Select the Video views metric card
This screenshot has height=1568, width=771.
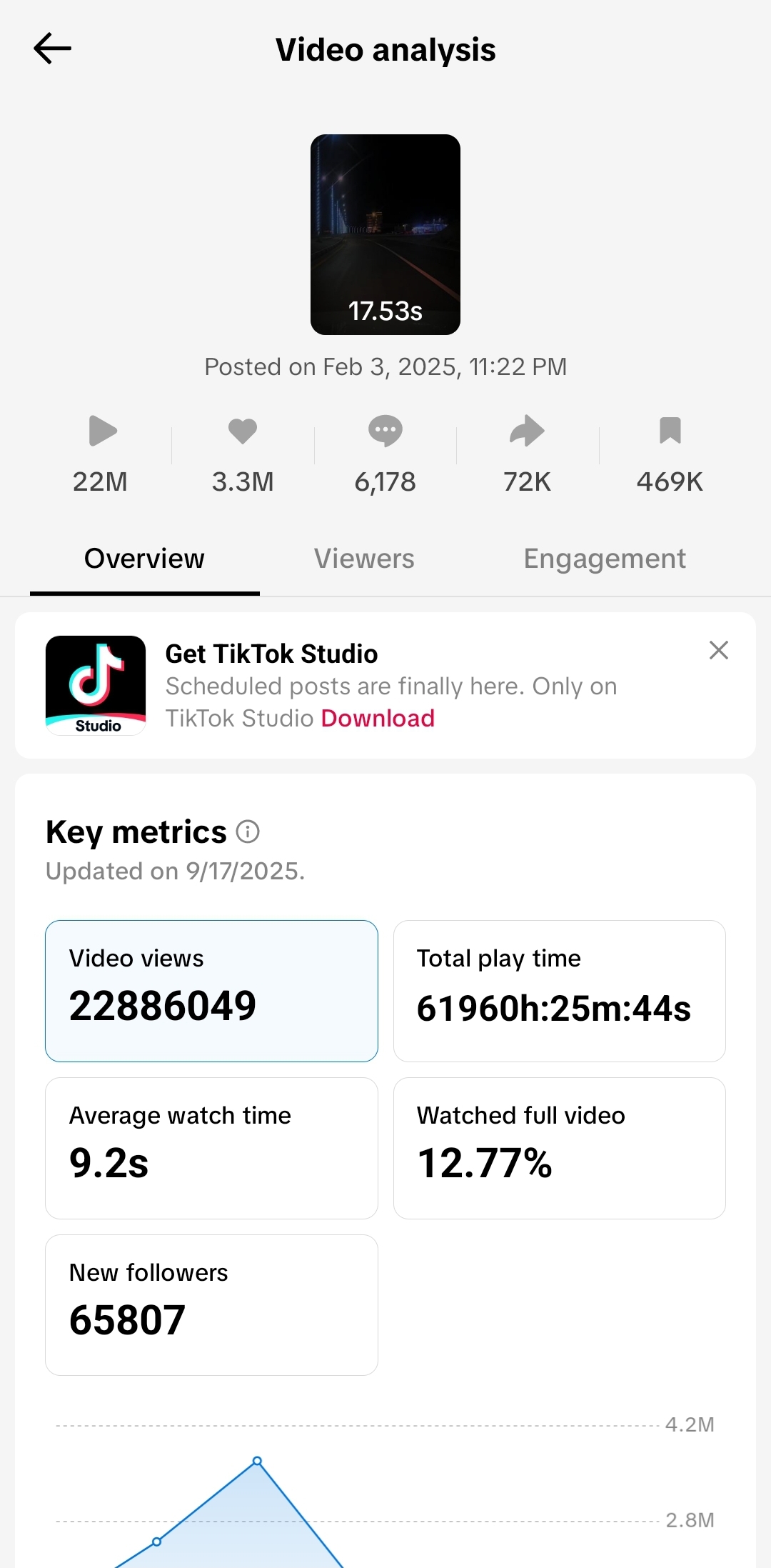[x=211, y=991]
